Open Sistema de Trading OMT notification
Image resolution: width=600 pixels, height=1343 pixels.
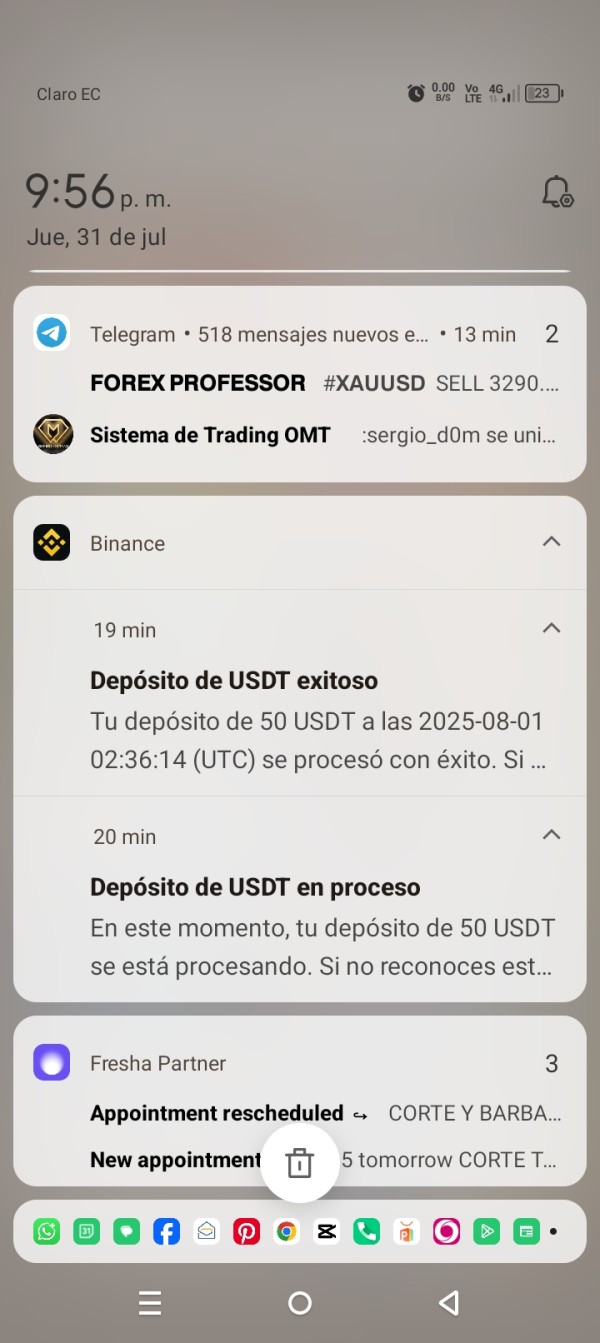click(323, 435)
